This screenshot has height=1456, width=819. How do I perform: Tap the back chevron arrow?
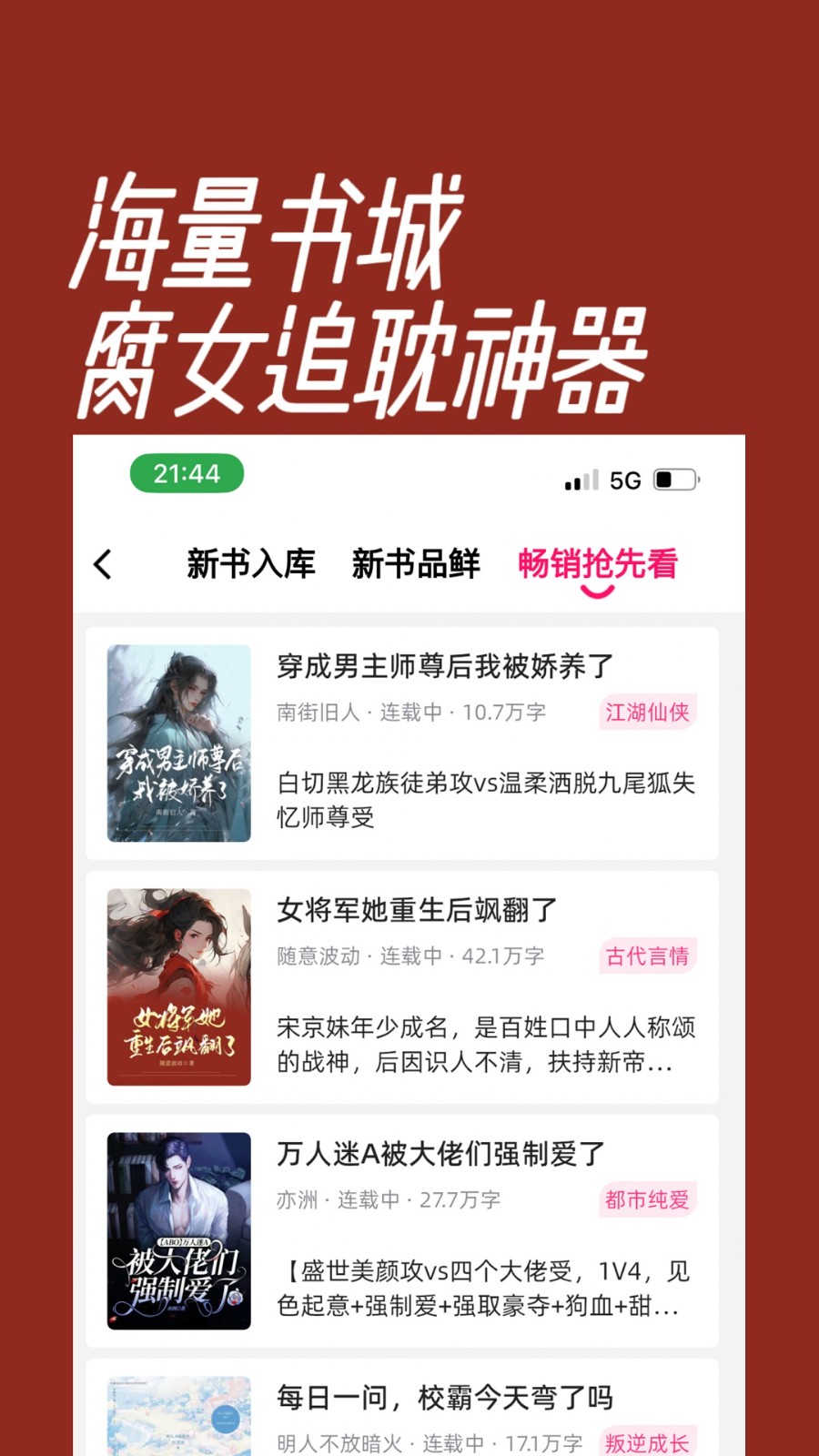103,564
